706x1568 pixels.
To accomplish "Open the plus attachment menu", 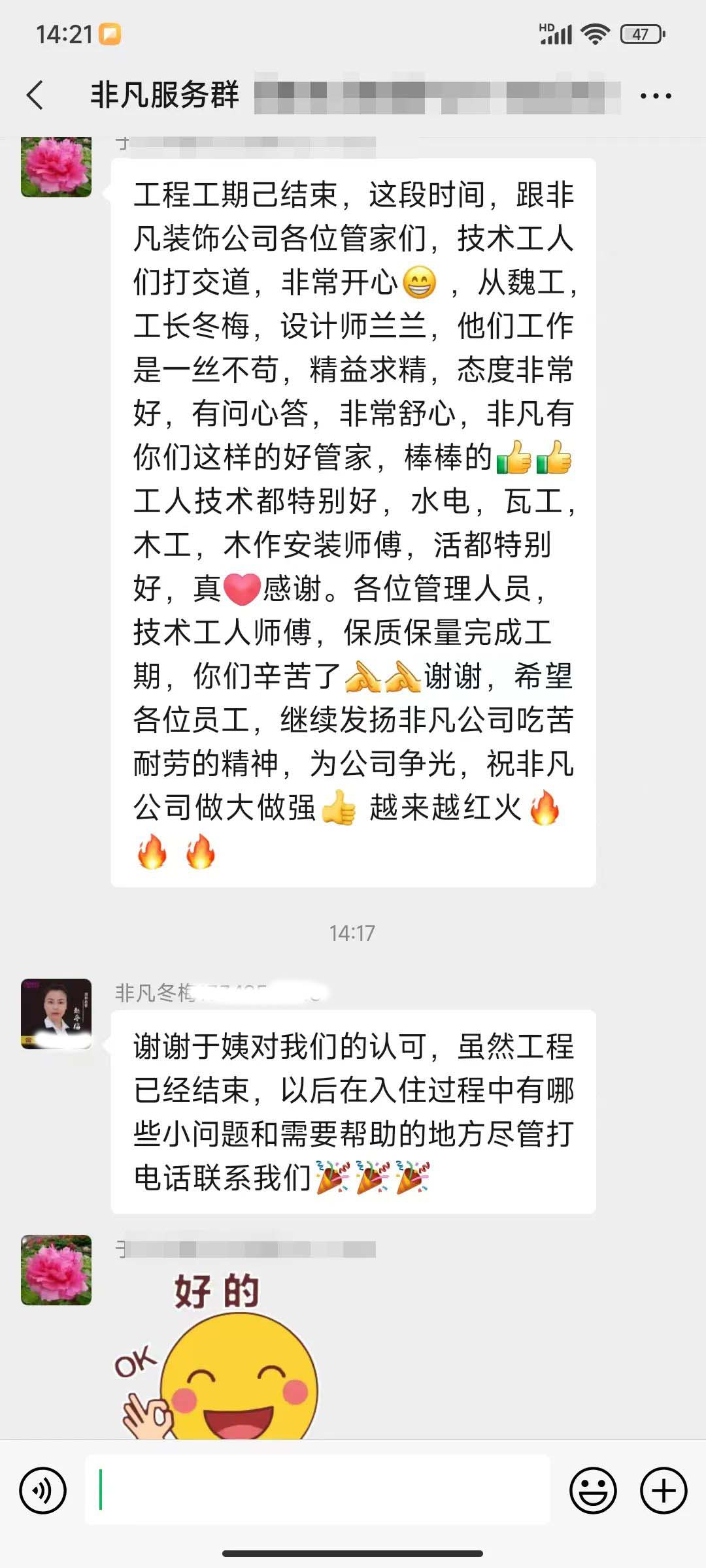I will coord(664,1491).
